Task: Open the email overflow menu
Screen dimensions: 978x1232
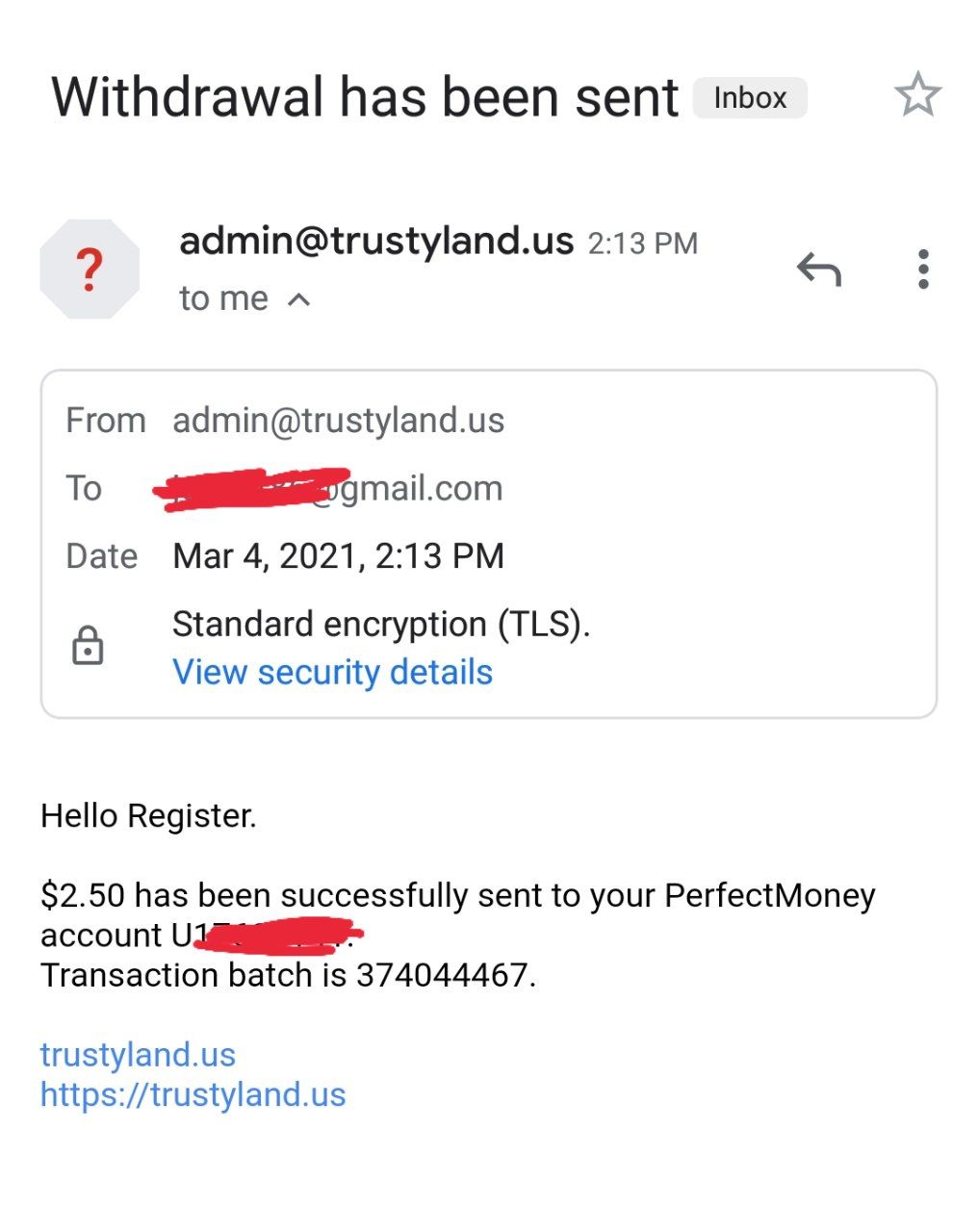Action: point(923,269)
